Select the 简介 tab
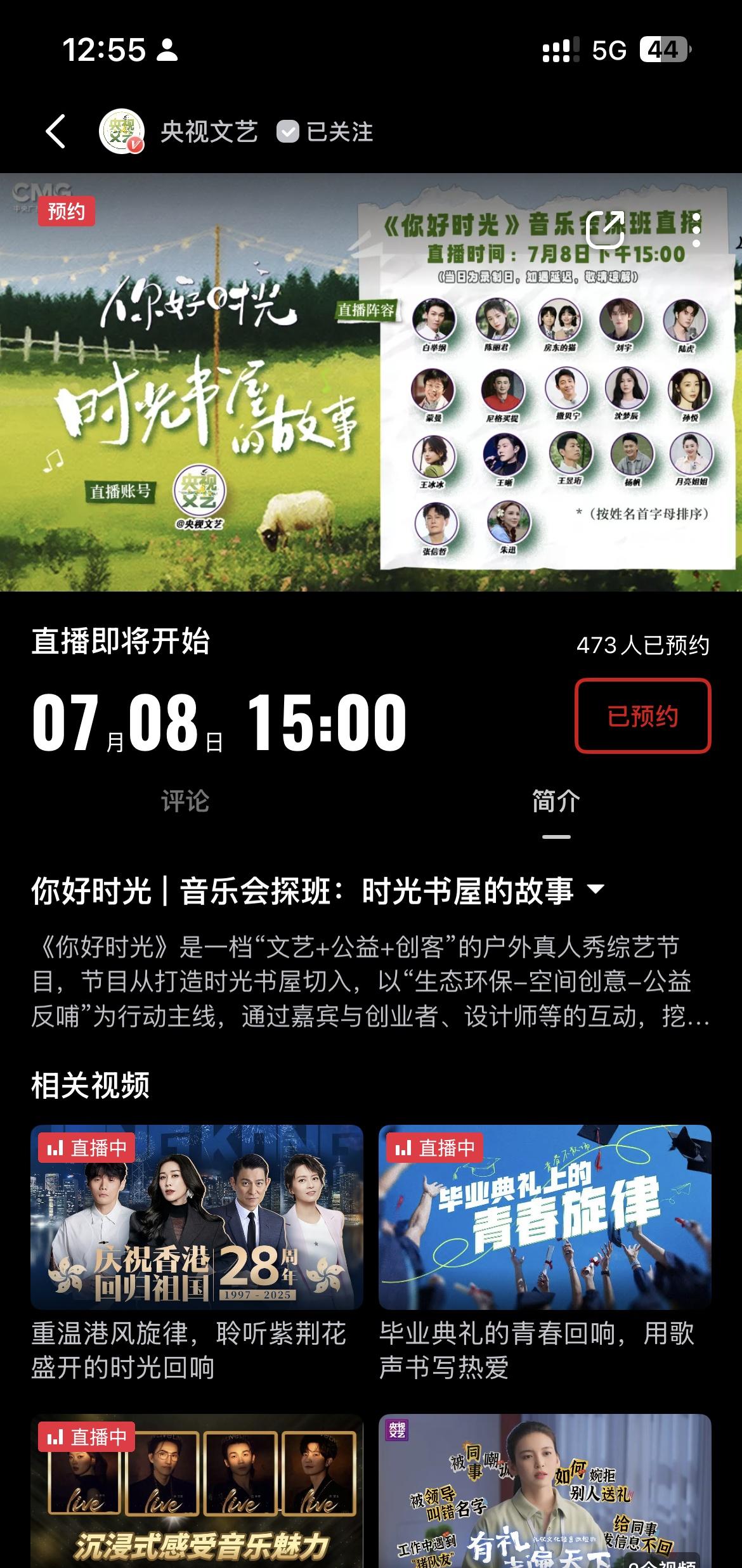 [x=556, y=801]
